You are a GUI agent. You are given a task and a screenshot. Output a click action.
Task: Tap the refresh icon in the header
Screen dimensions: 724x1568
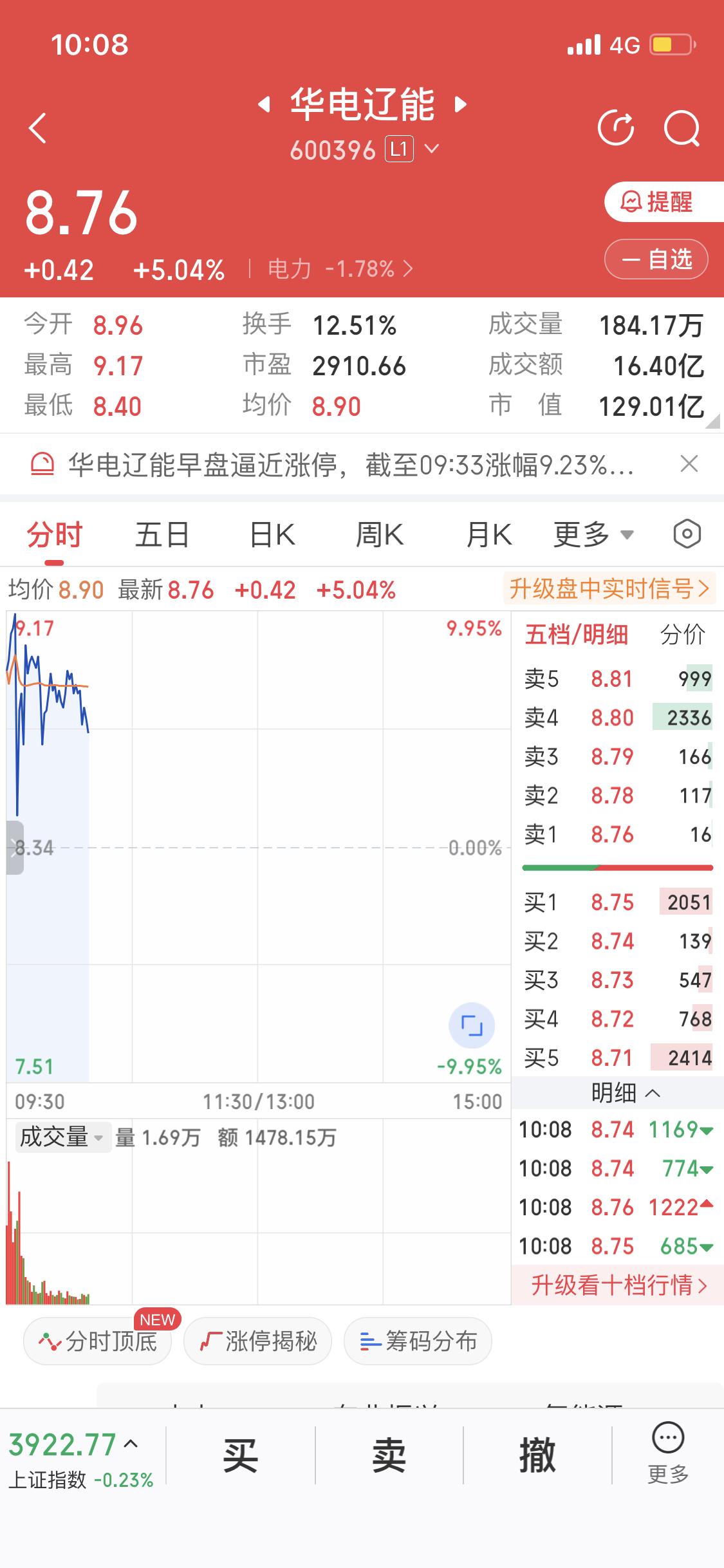click(617, 127)
